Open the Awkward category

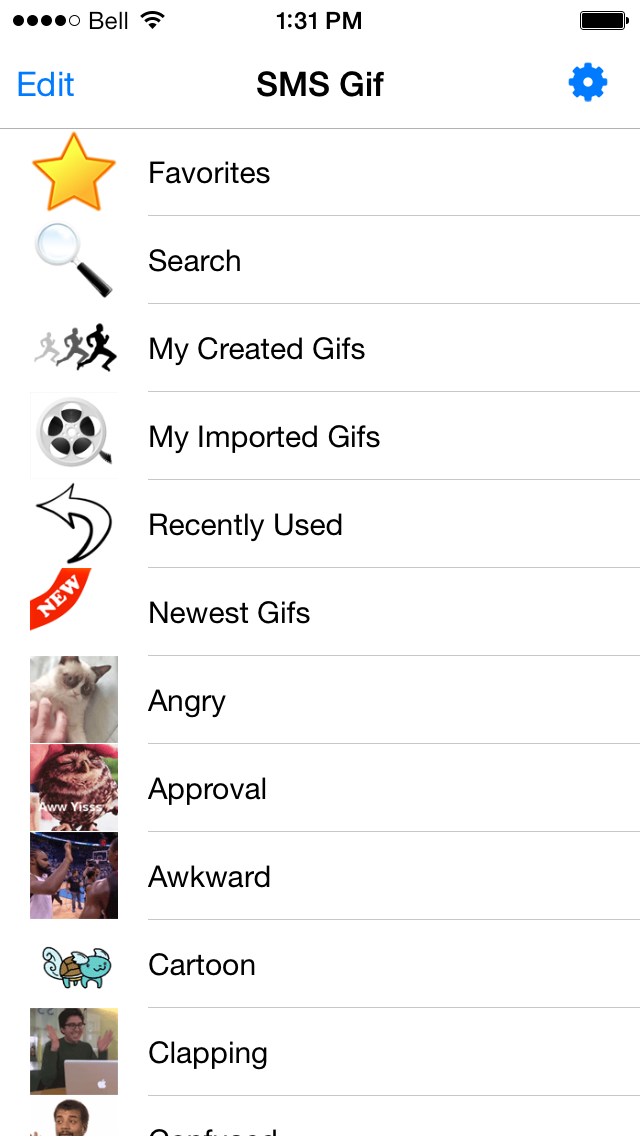pos(320,877)
